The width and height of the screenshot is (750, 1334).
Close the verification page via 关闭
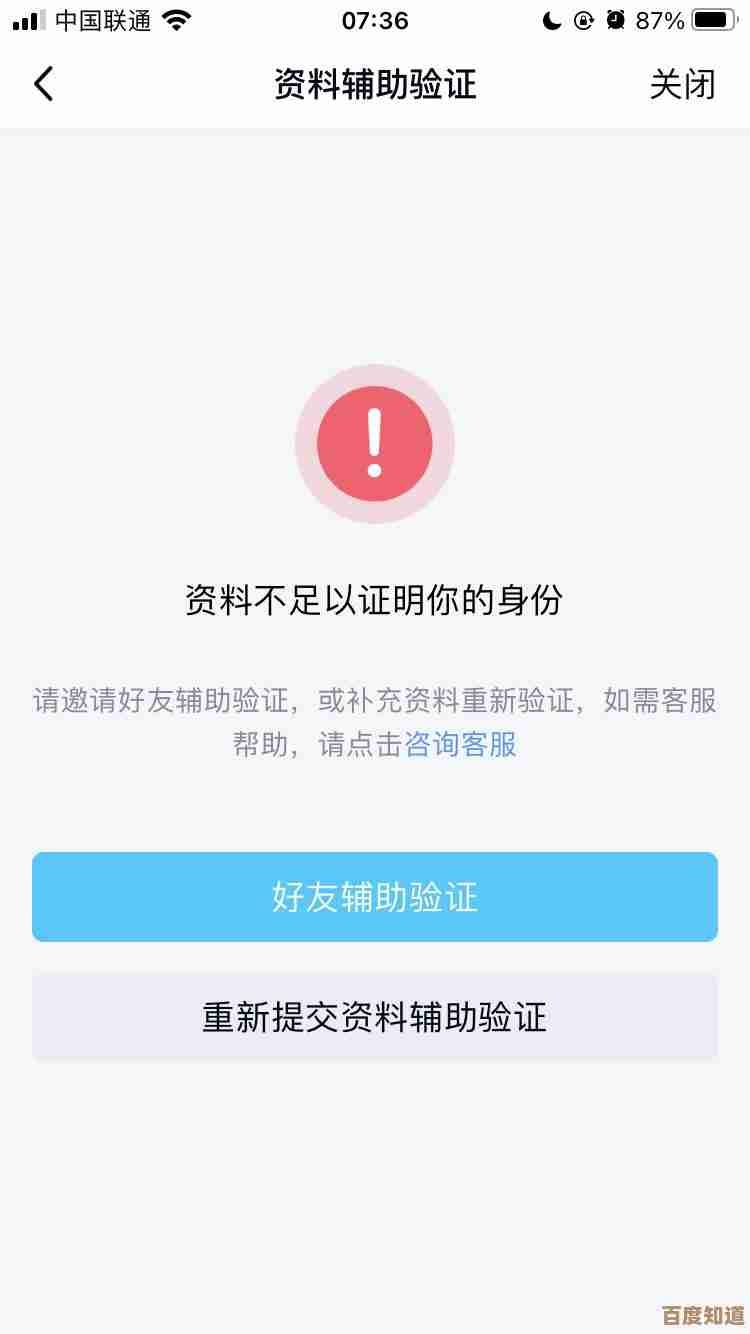click(x=682, y=84)
